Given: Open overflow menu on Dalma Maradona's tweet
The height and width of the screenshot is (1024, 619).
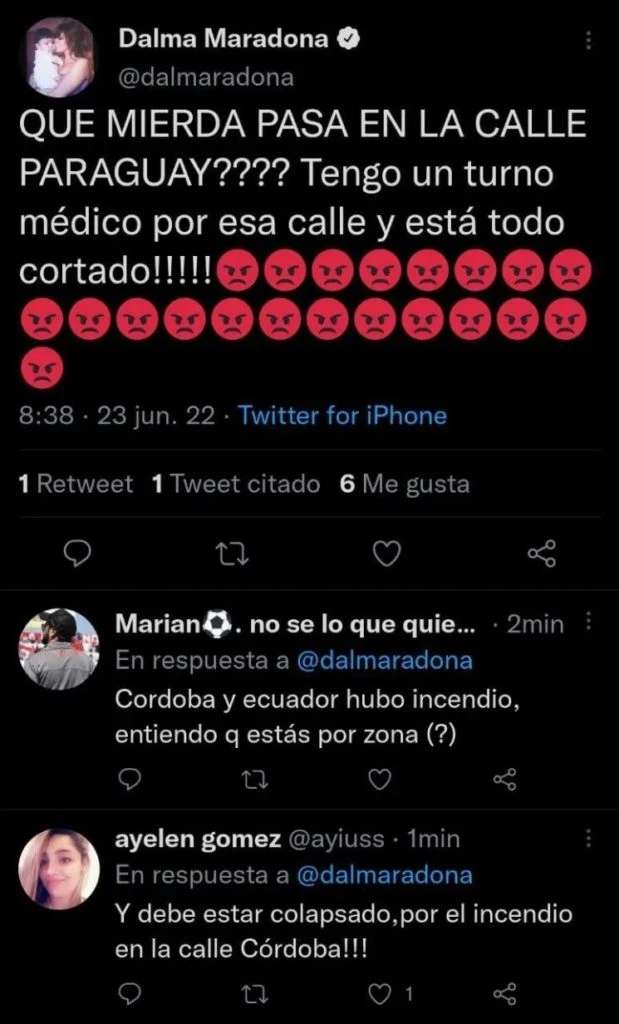Looking at the screenshot, I should click(589, 40).
